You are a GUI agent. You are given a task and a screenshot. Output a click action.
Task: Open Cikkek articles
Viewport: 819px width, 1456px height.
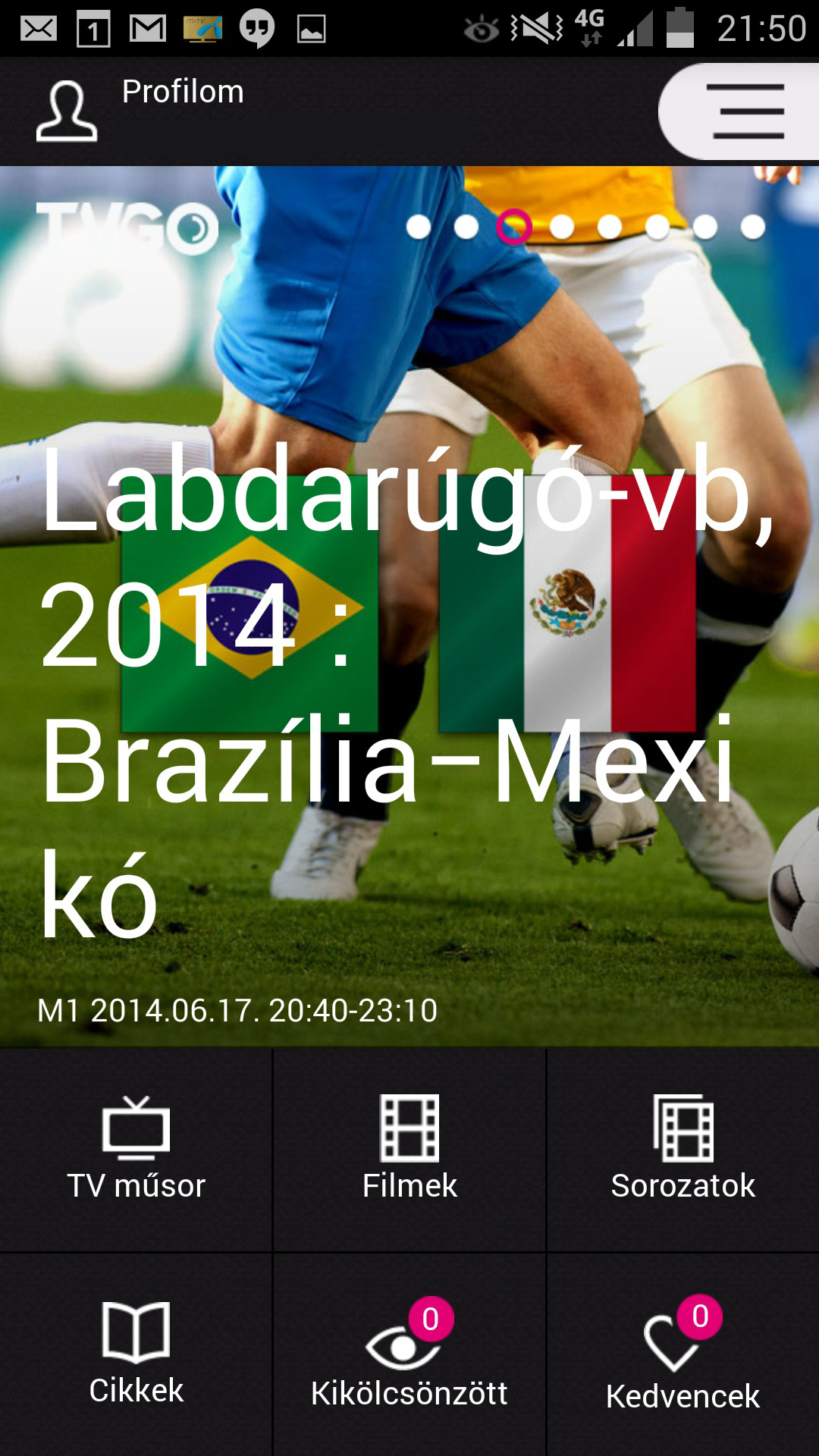136,1354
